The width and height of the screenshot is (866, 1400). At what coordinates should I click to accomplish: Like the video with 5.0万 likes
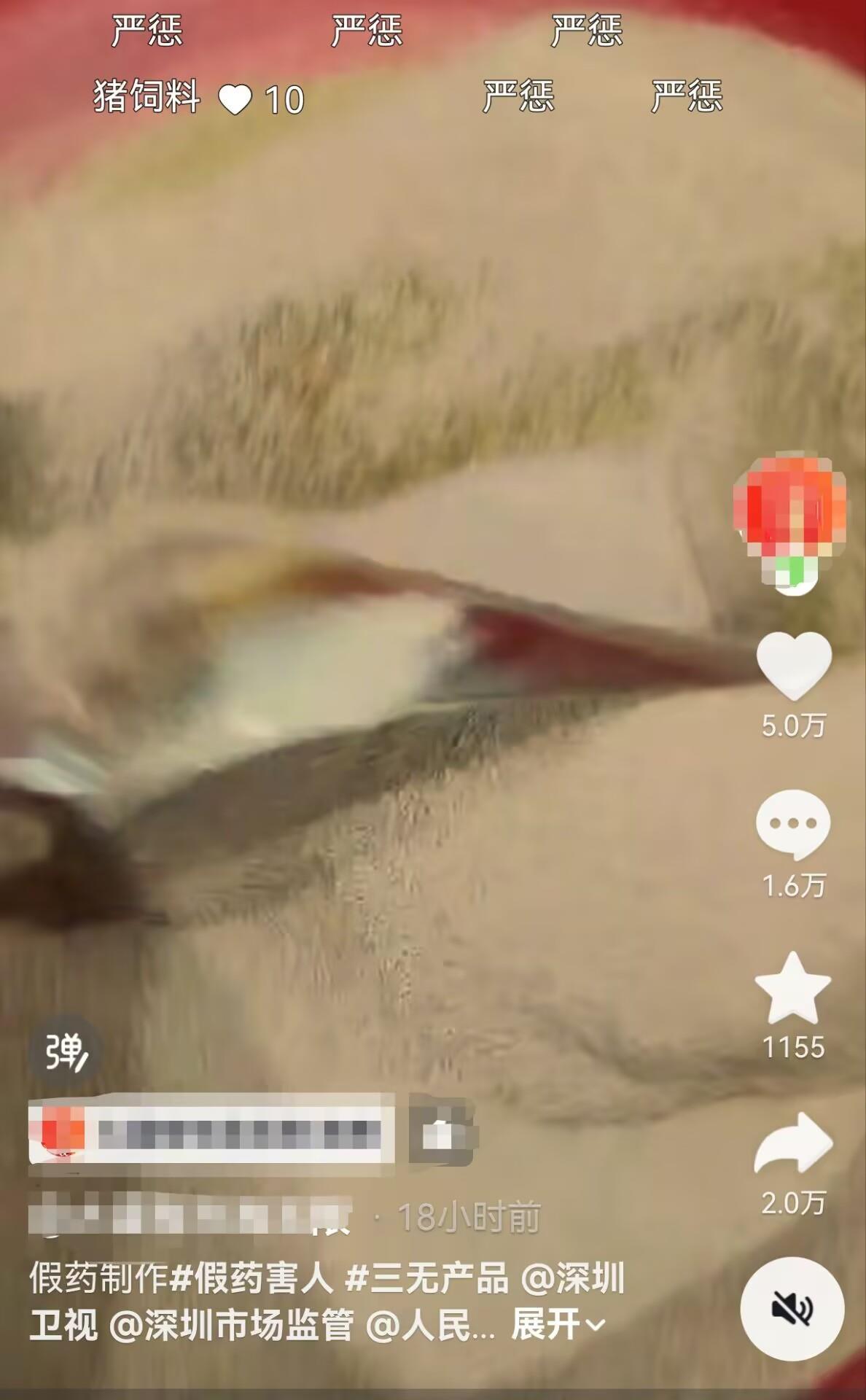point(794,664)
